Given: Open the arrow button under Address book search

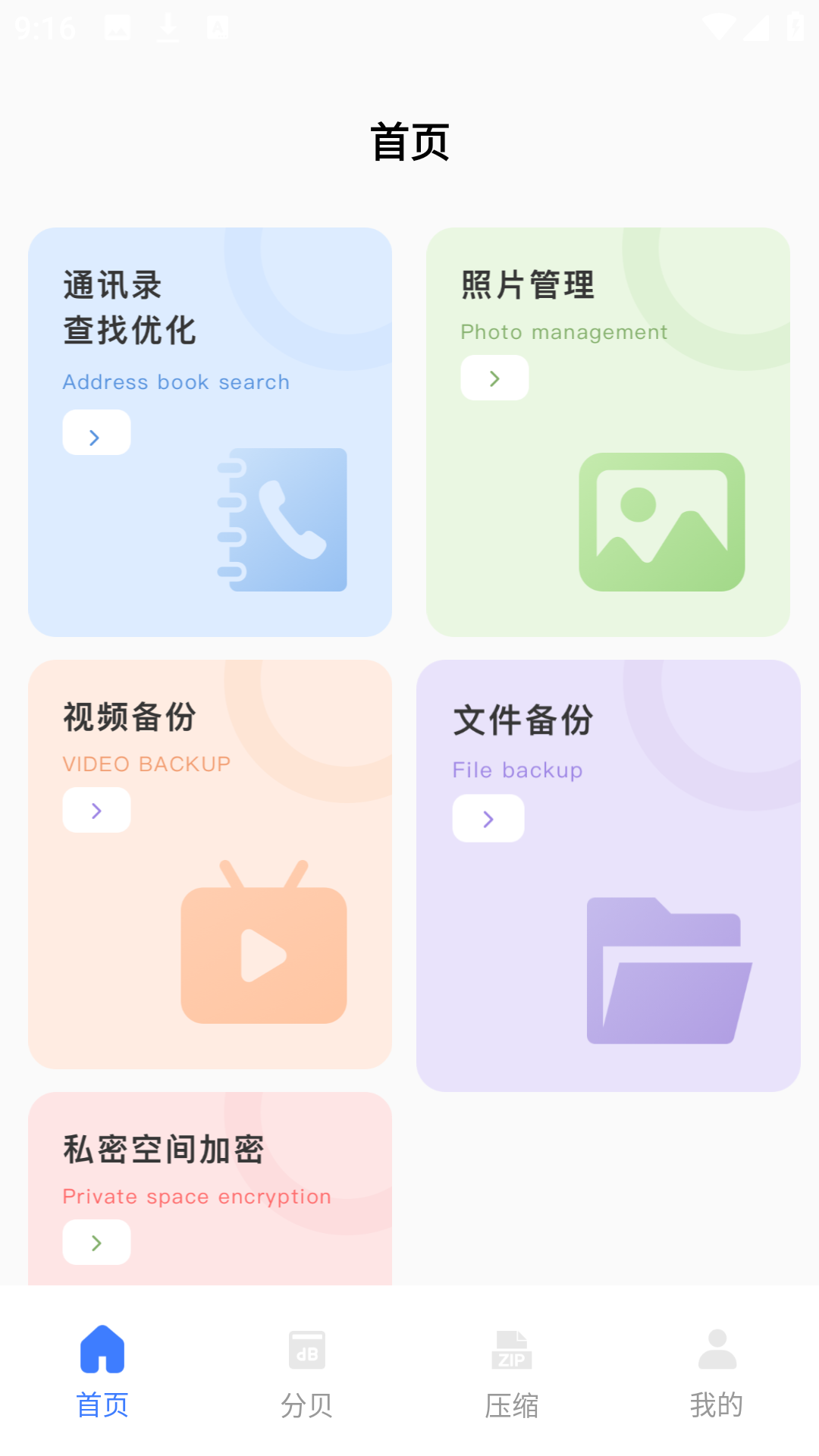Looking at the screenshot, I should point(96,432).
